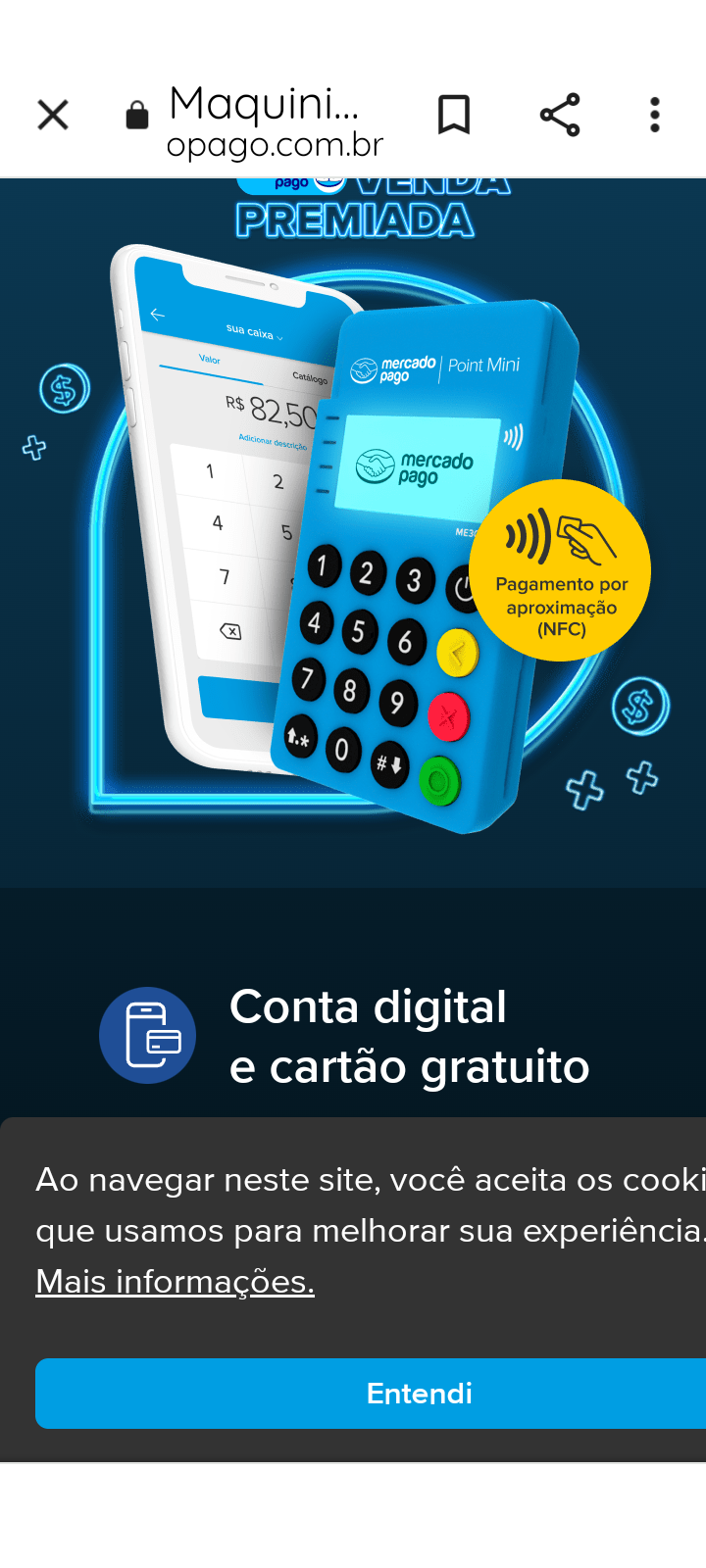Screen dimensions: 706x1568
Task: Close the browser tab
Action: pos(53,115)
